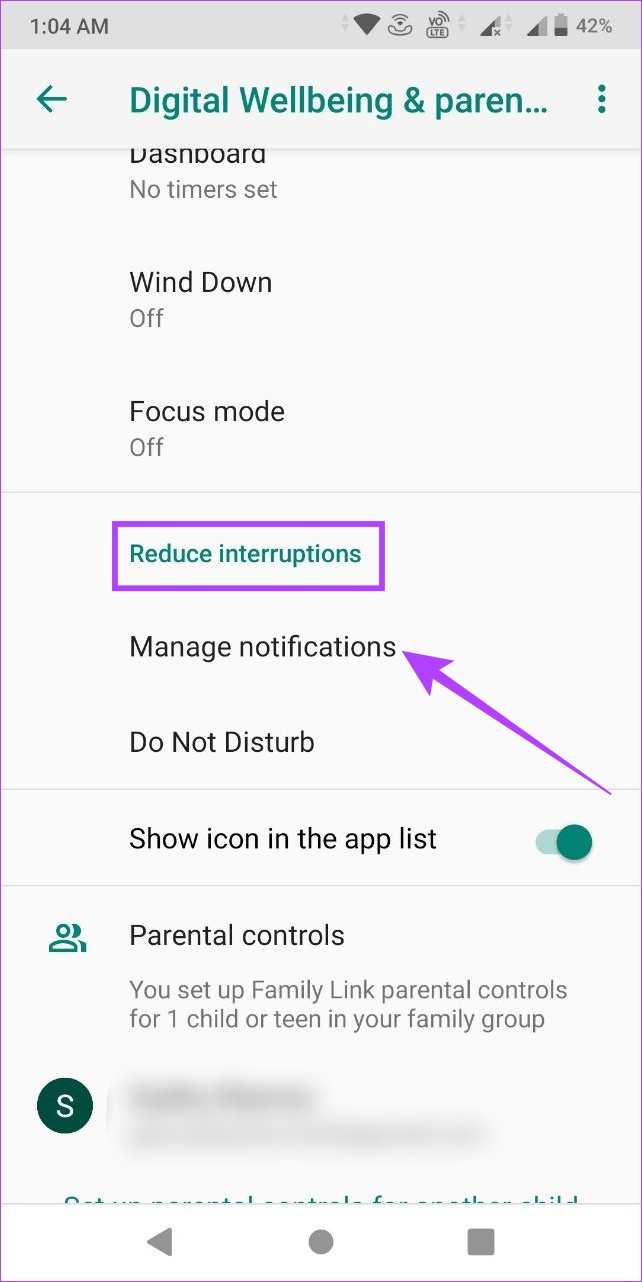
Task: Go back using the top arrow
Action: (51, 99)
